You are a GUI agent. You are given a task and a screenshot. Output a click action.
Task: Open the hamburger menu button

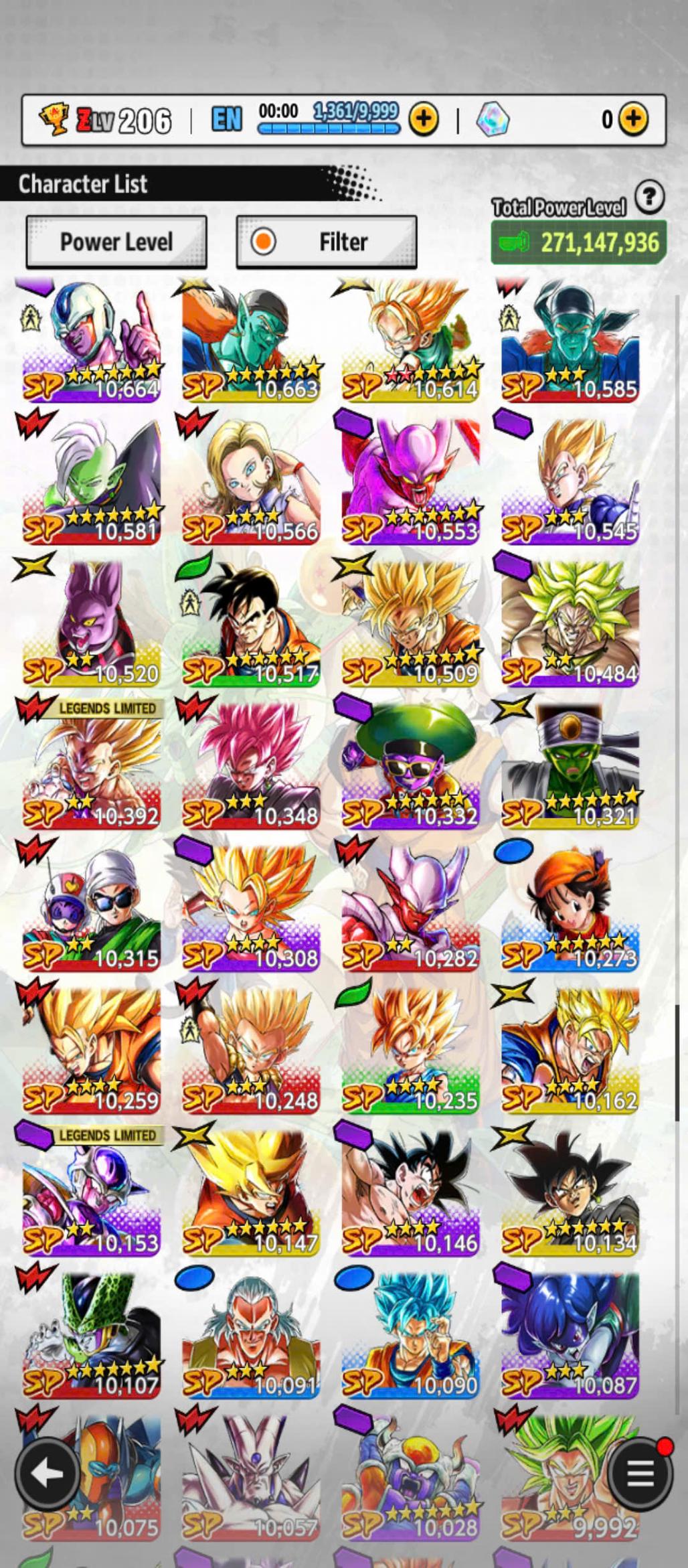pyautogui.click(x=640, y=1474)
